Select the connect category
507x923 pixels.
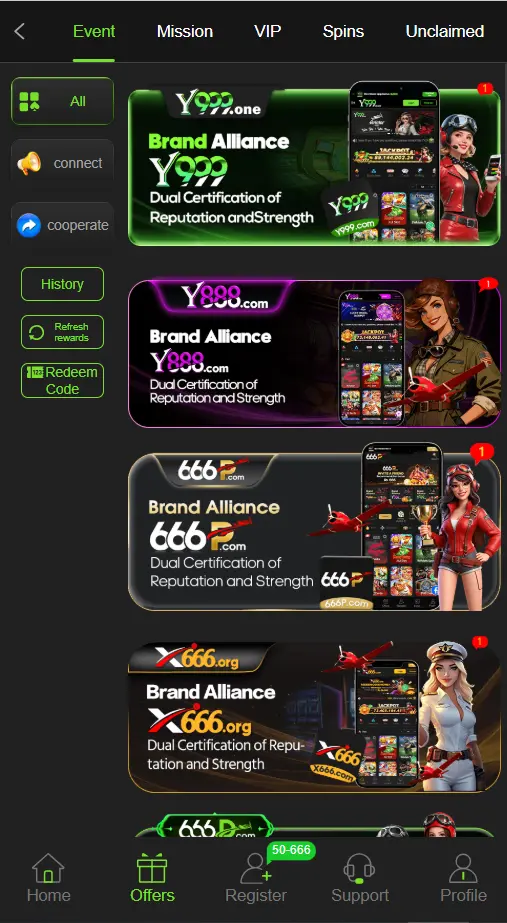pyautogui.click(x=62, y=163)
